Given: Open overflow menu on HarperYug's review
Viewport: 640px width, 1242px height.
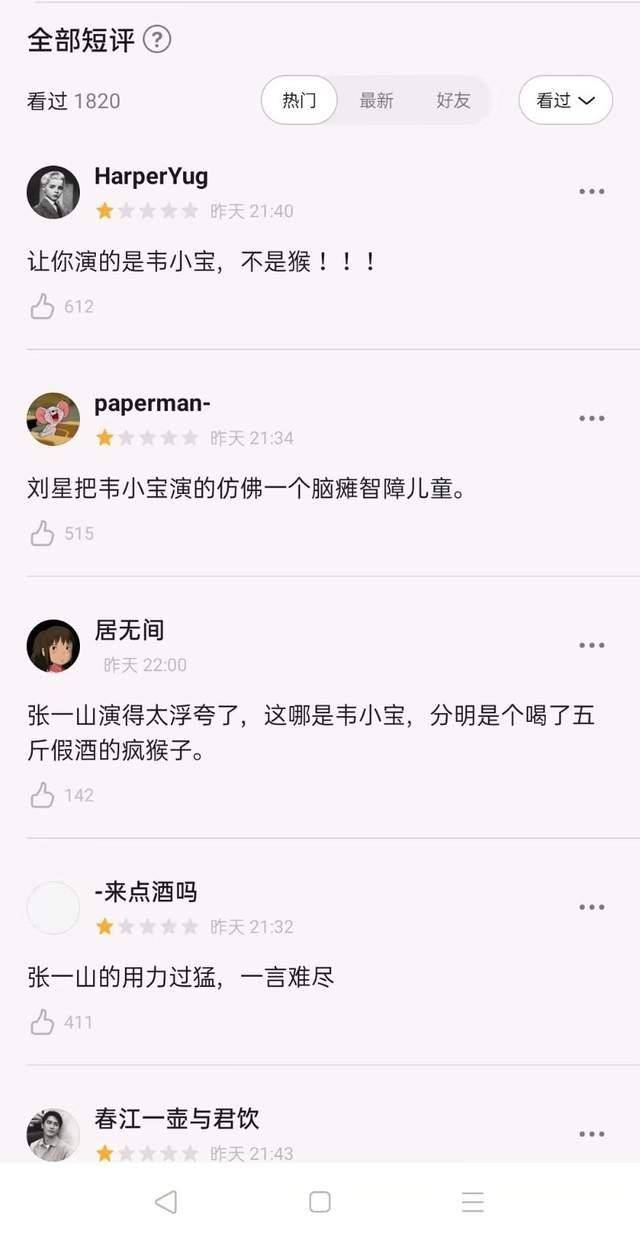Looking at the screenshot, I should tap(592, 191).
